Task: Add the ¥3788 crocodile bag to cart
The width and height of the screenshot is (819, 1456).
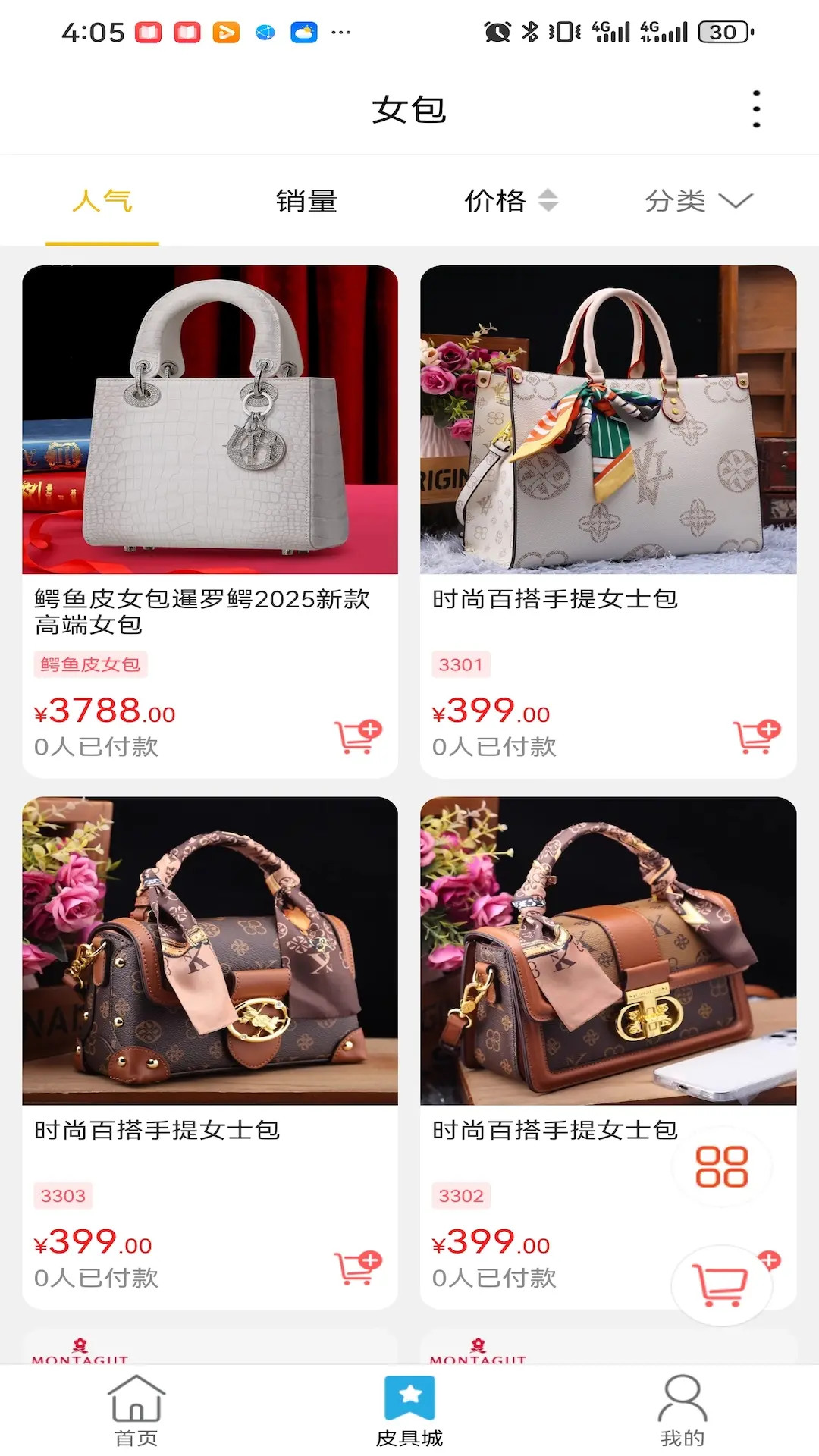Action: pos(358,736)
